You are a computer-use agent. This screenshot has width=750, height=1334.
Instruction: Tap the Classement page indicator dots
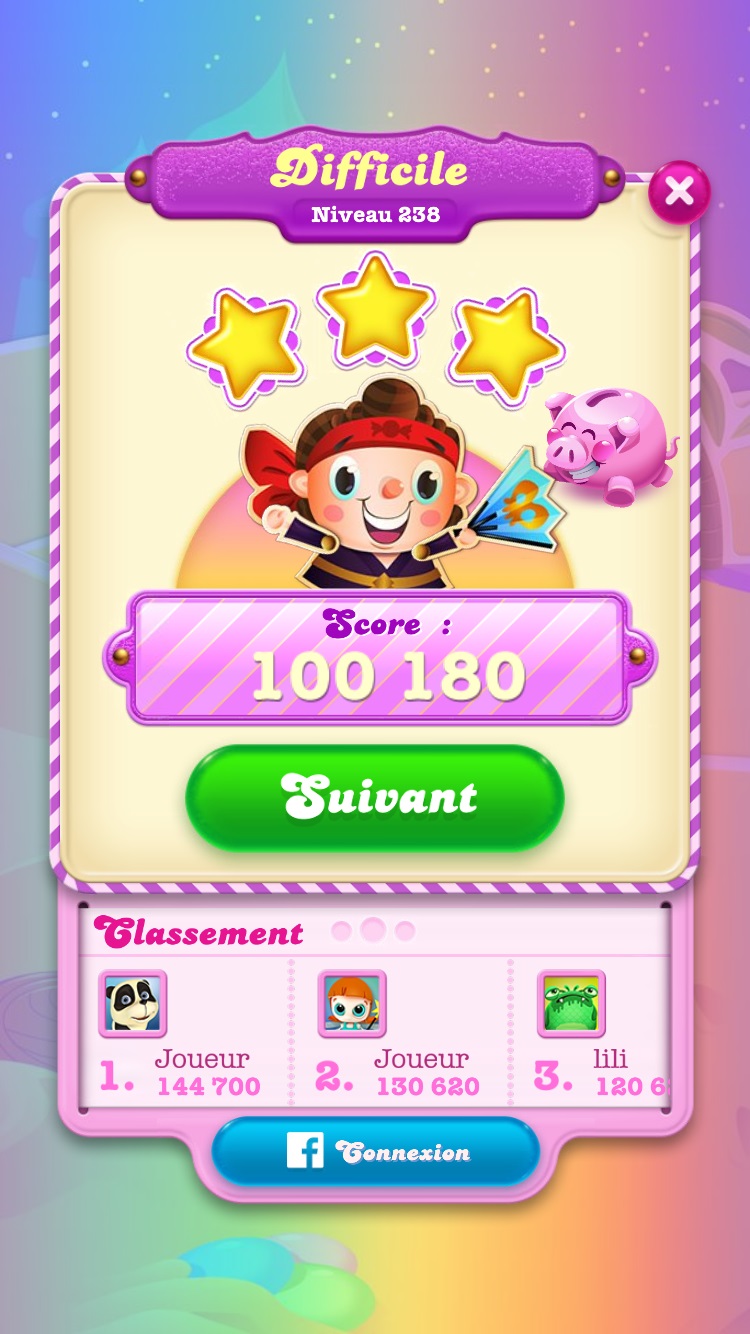372,931
